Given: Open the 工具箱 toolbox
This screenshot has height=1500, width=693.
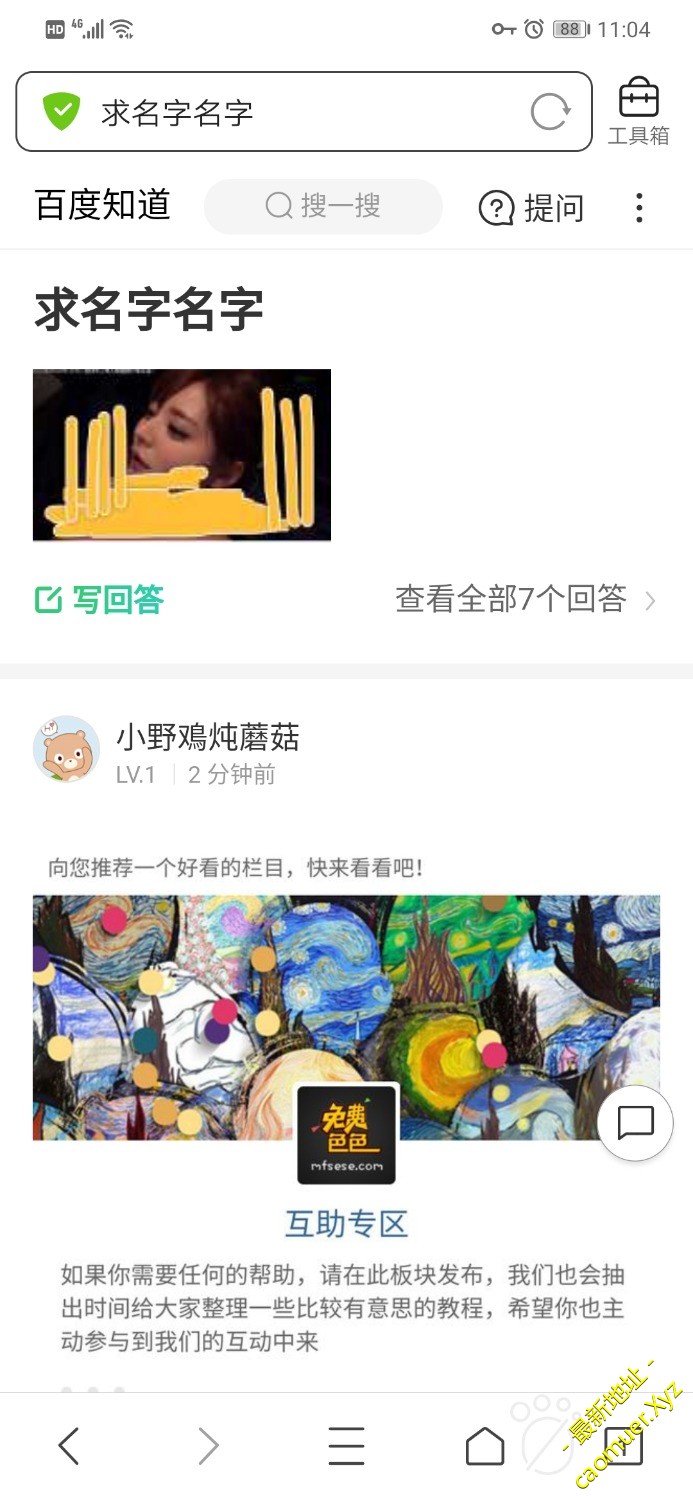Looking at the screenshot, I should (638, 112).
